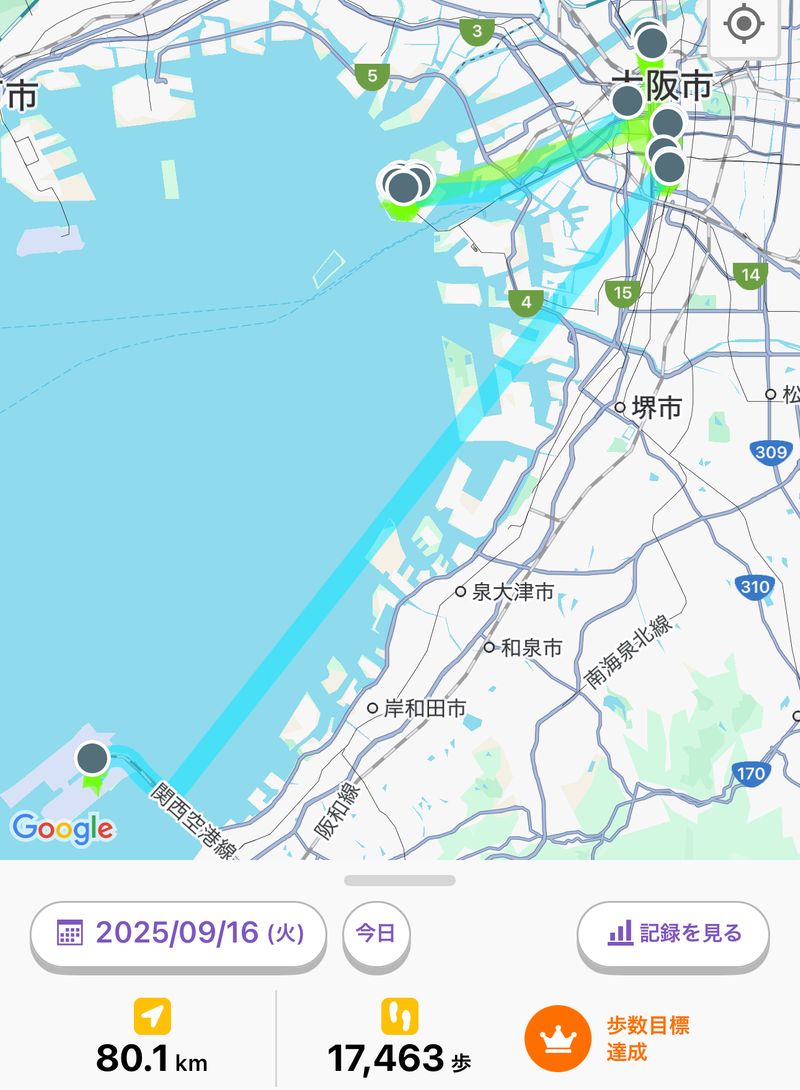The width and height of the screenshot is (800, 1090).
Task: Open the 2025/09/16 date picker
Action: coord(179,934)
